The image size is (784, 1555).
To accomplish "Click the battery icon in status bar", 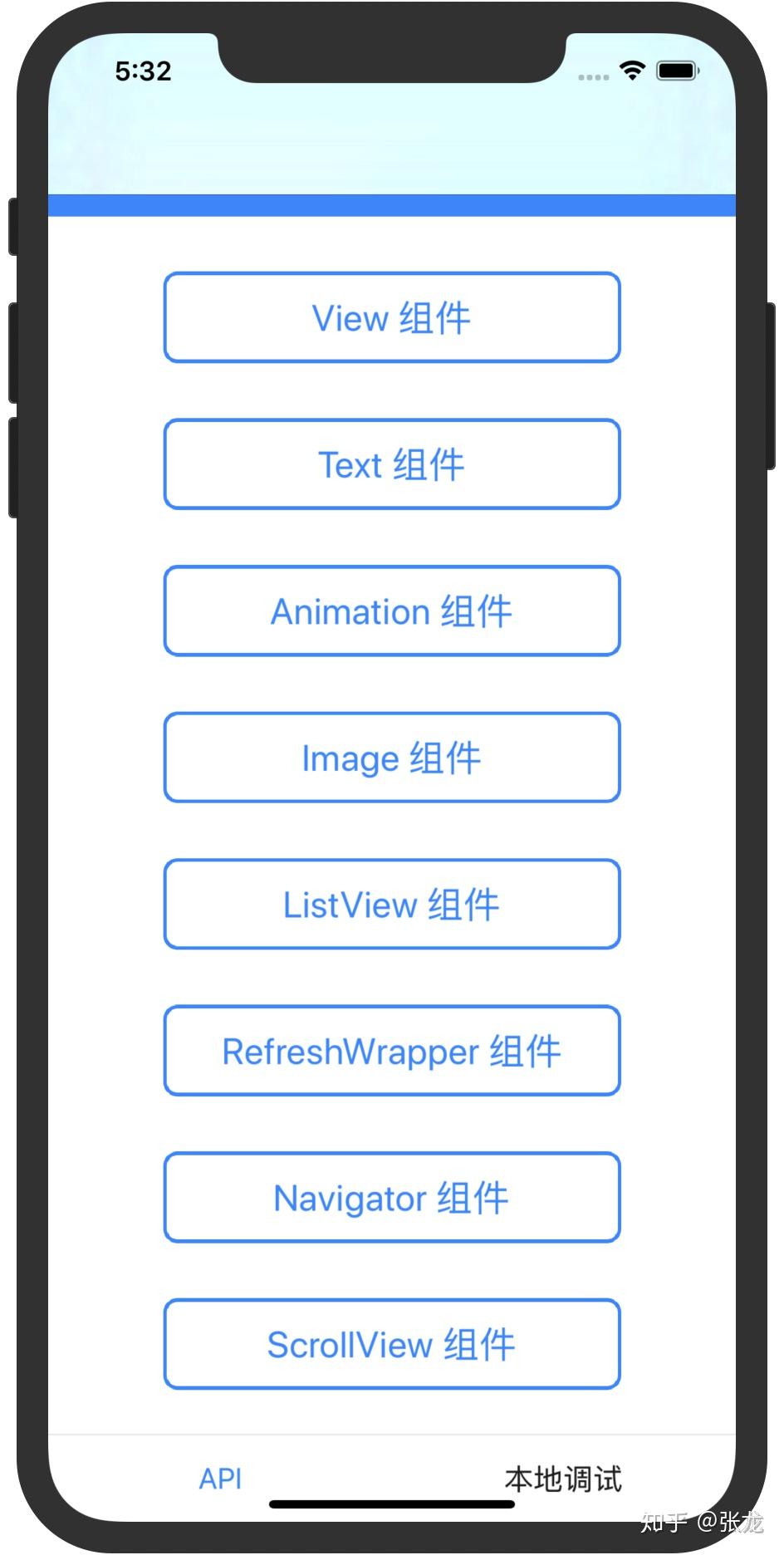I will click(675, 72).
